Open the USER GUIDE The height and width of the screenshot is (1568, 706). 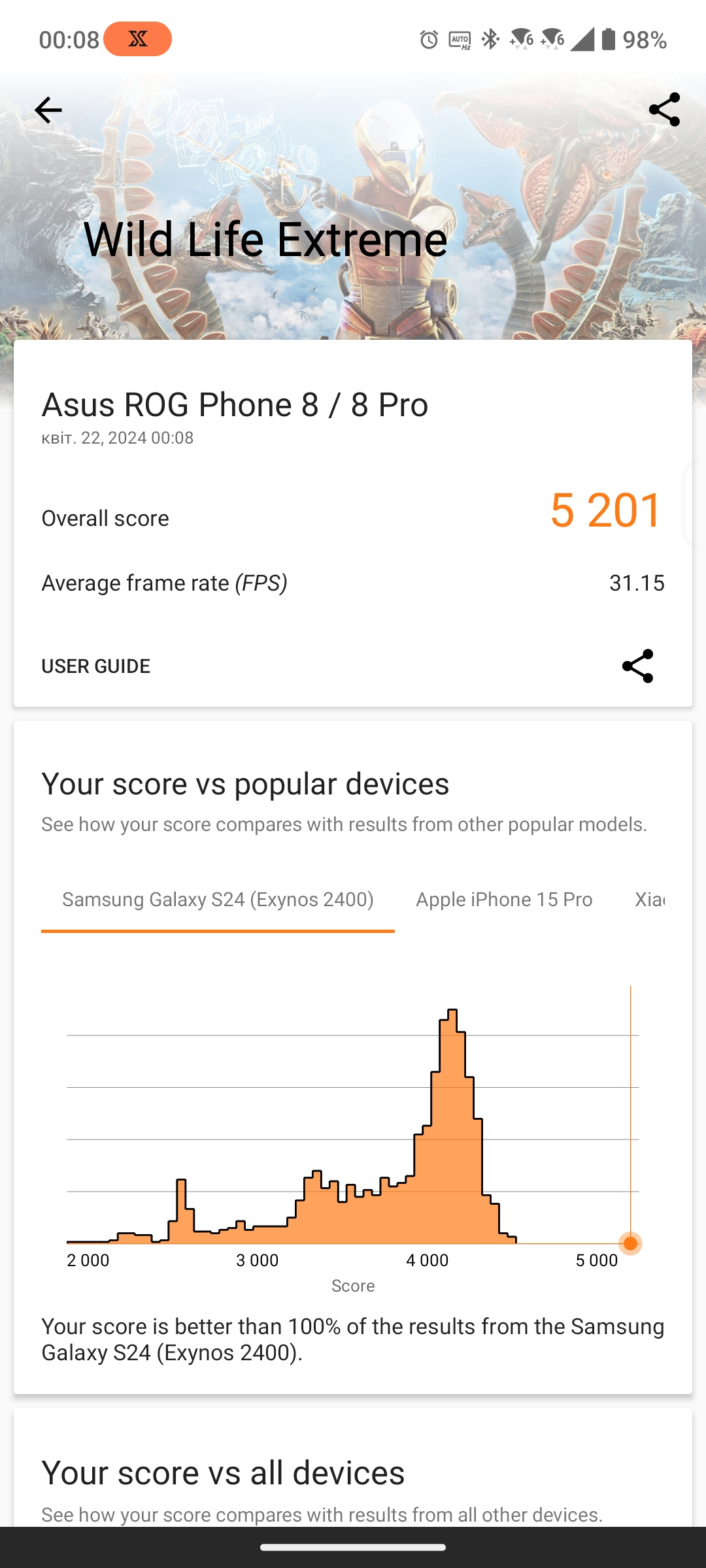pyautogui.click(x=96, y=666)
